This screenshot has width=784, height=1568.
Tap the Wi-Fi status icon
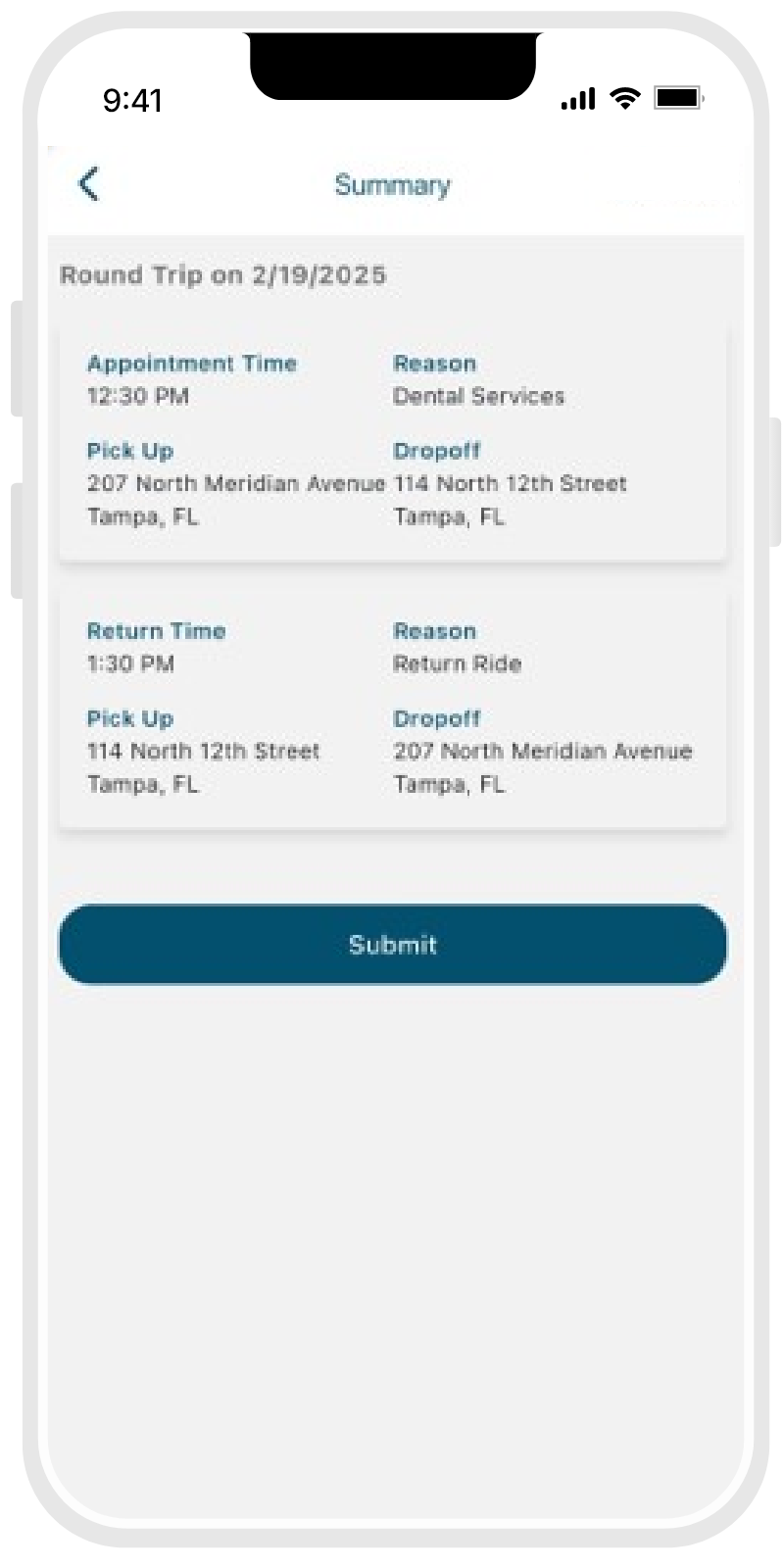point(624,98)
